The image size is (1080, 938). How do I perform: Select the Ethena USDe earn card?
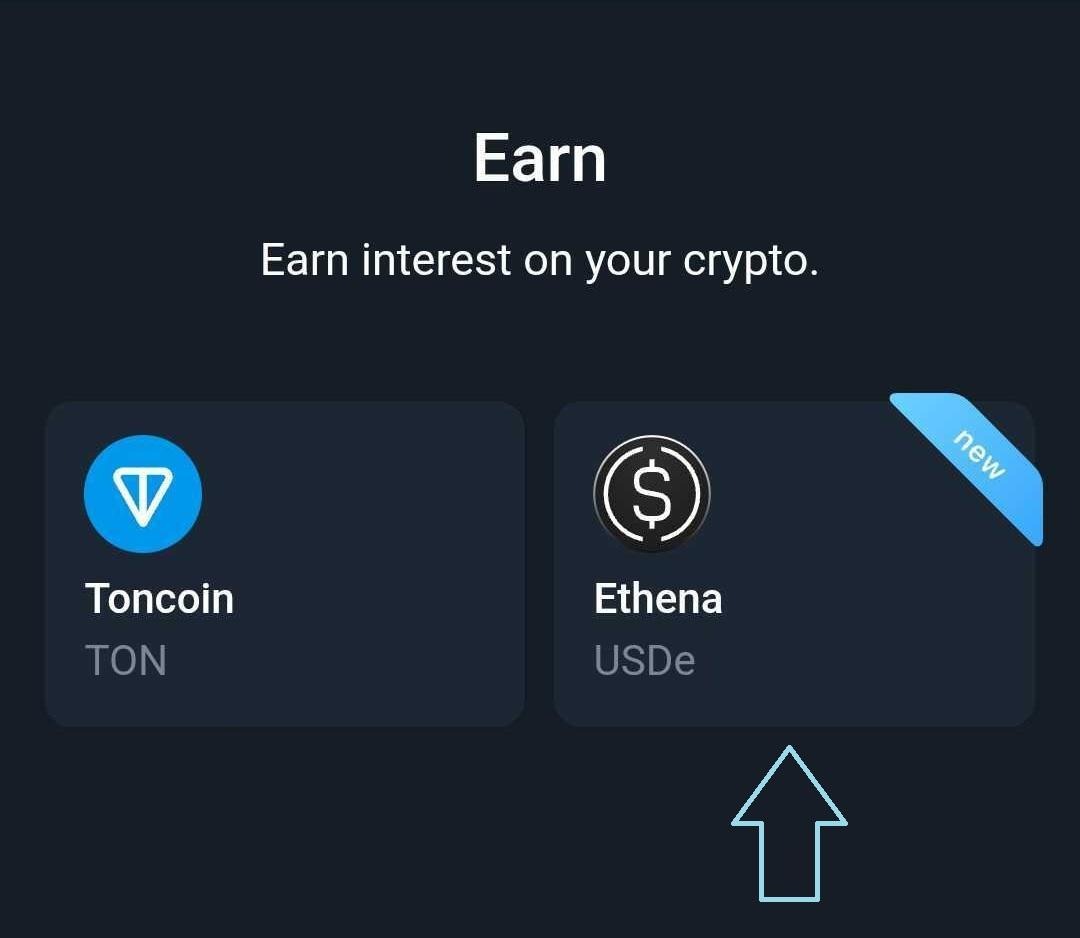(x=792, y=563)
